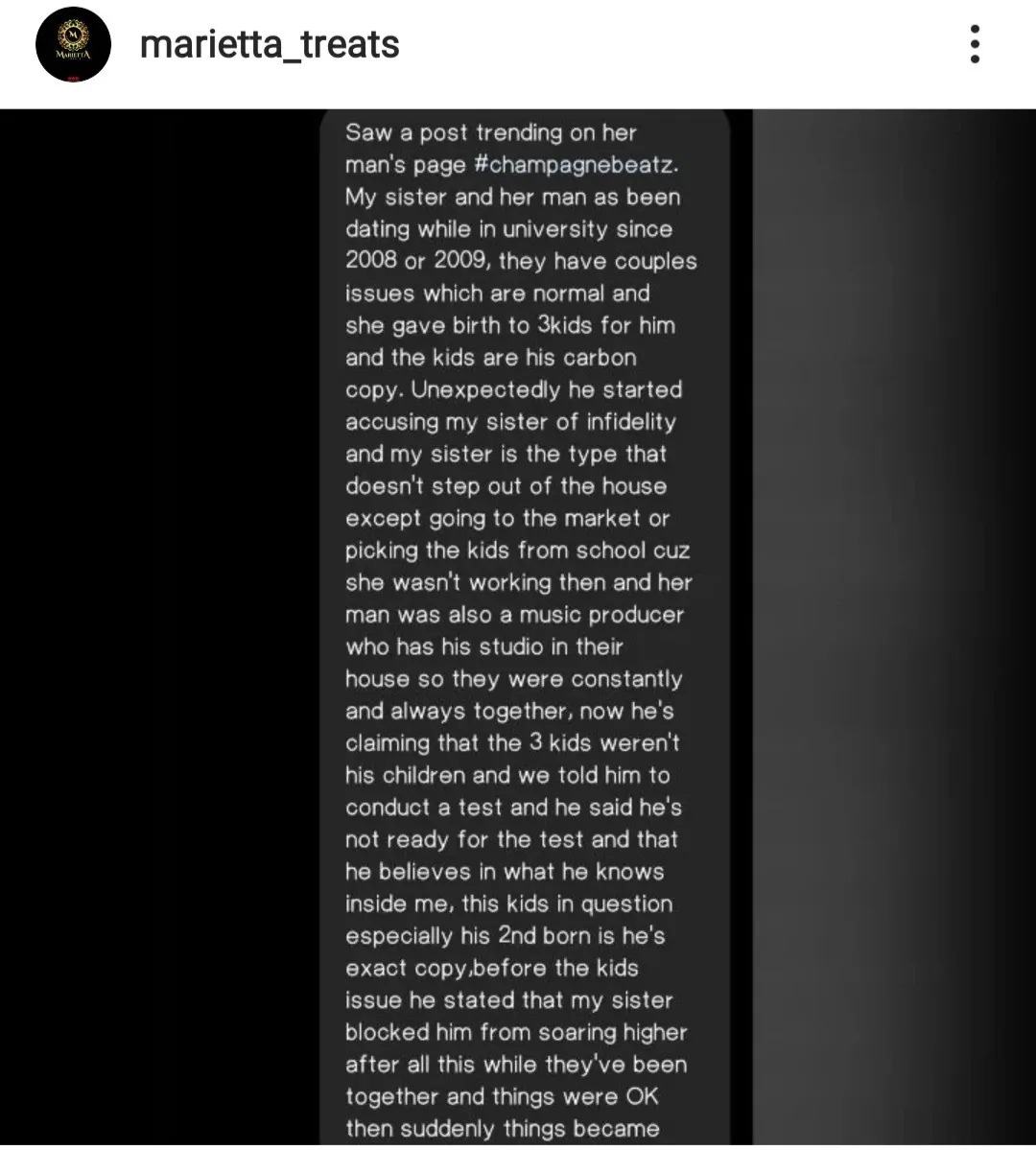
Task: Open the marietta_treats username link
Action: 270,44
